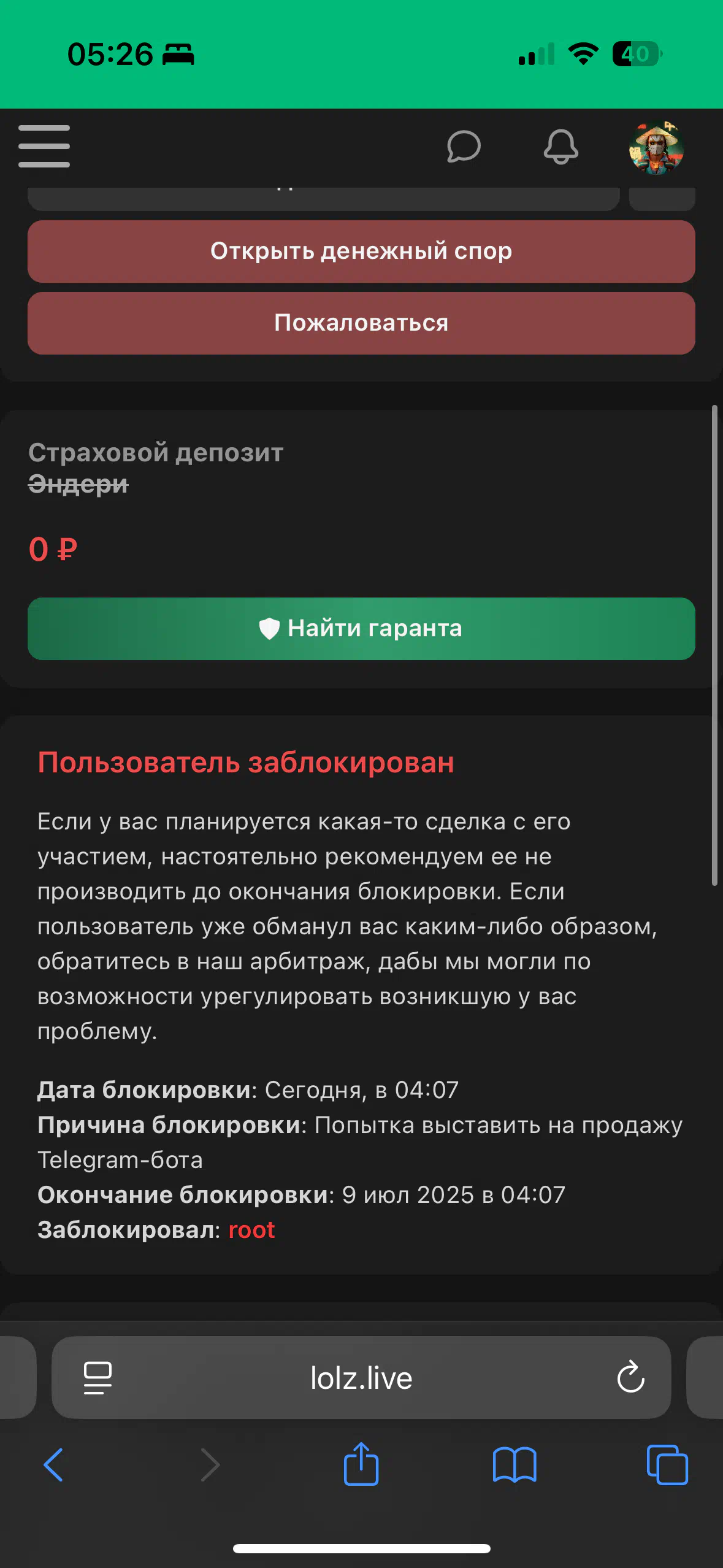Tap Открыть денежный спор button
The image size is (723, 1568).
(361, 252)
